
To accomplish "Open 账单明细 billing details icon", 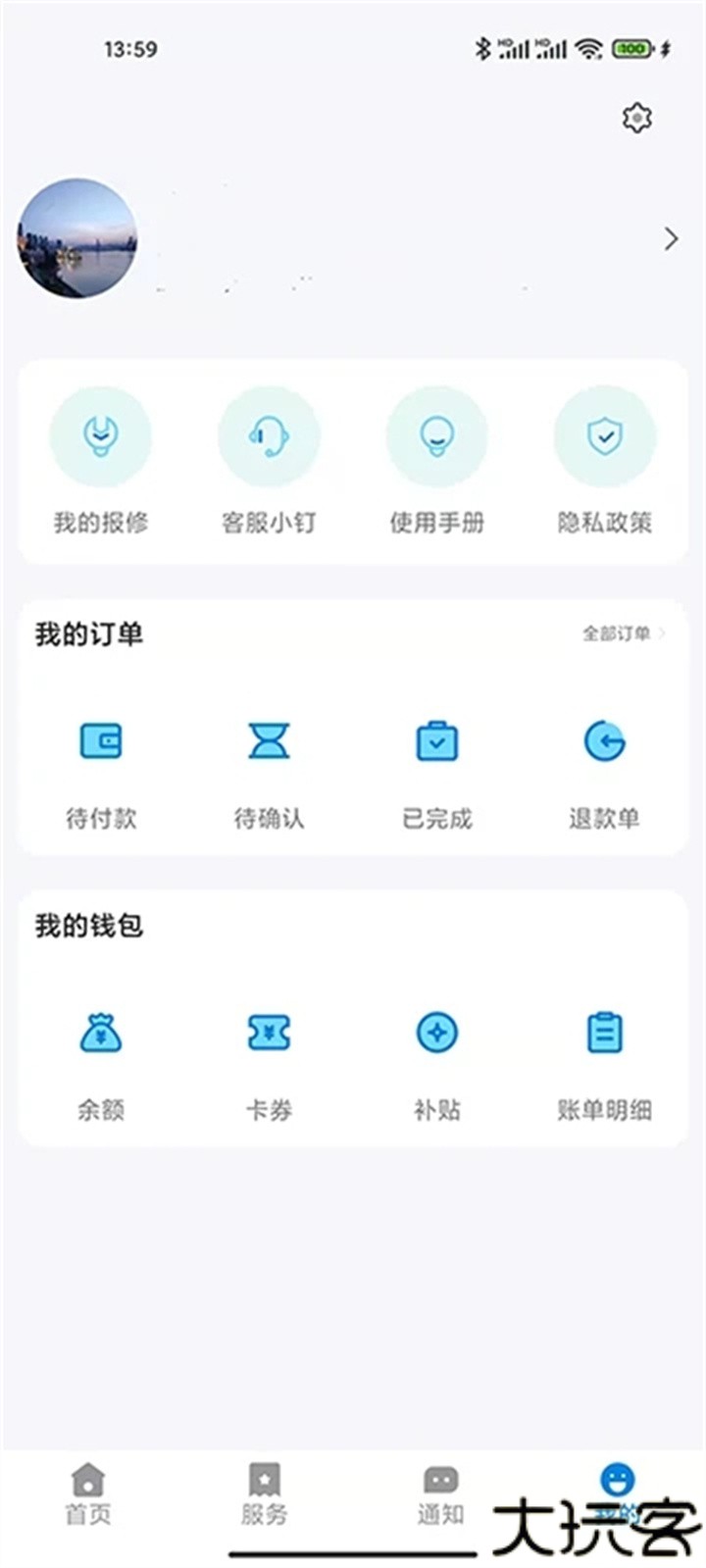I will pos(605,1032).
